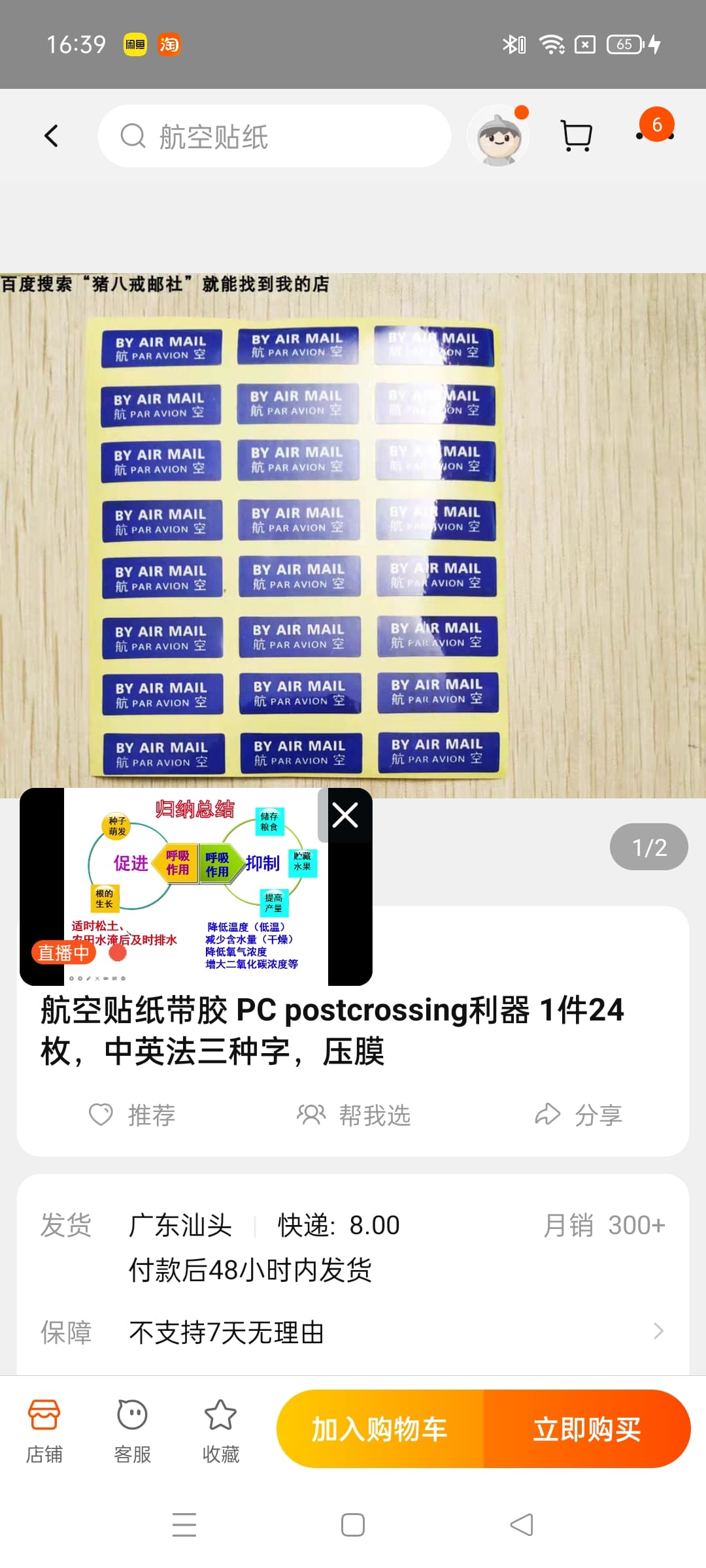Tap 帮我选 for help choosing
Viewport: 706px width, 1568px height.
[354, 1115]
